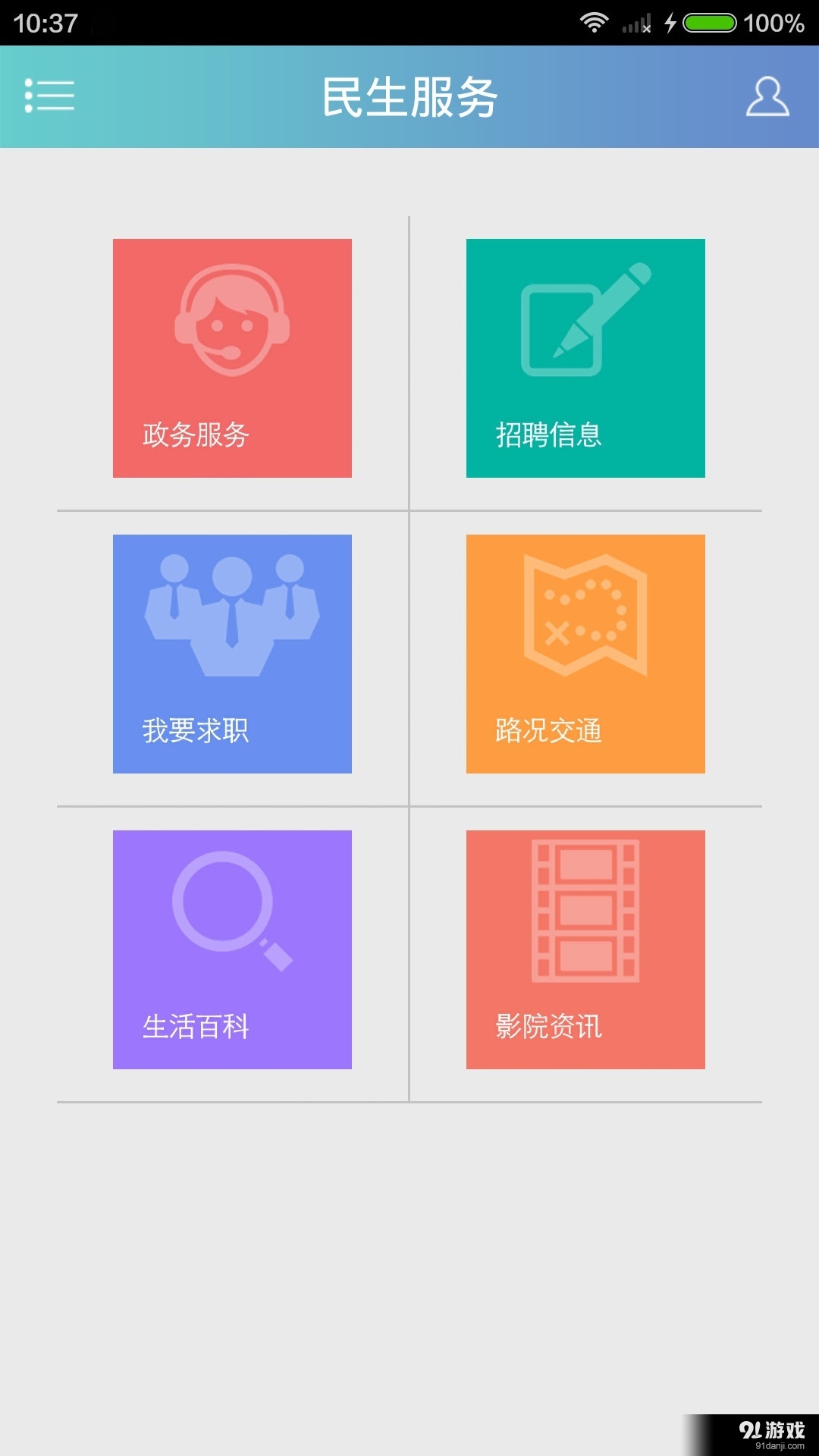819x1456 pixels.
Task: Select the 民生服务 title text
Action: [409, 96]
